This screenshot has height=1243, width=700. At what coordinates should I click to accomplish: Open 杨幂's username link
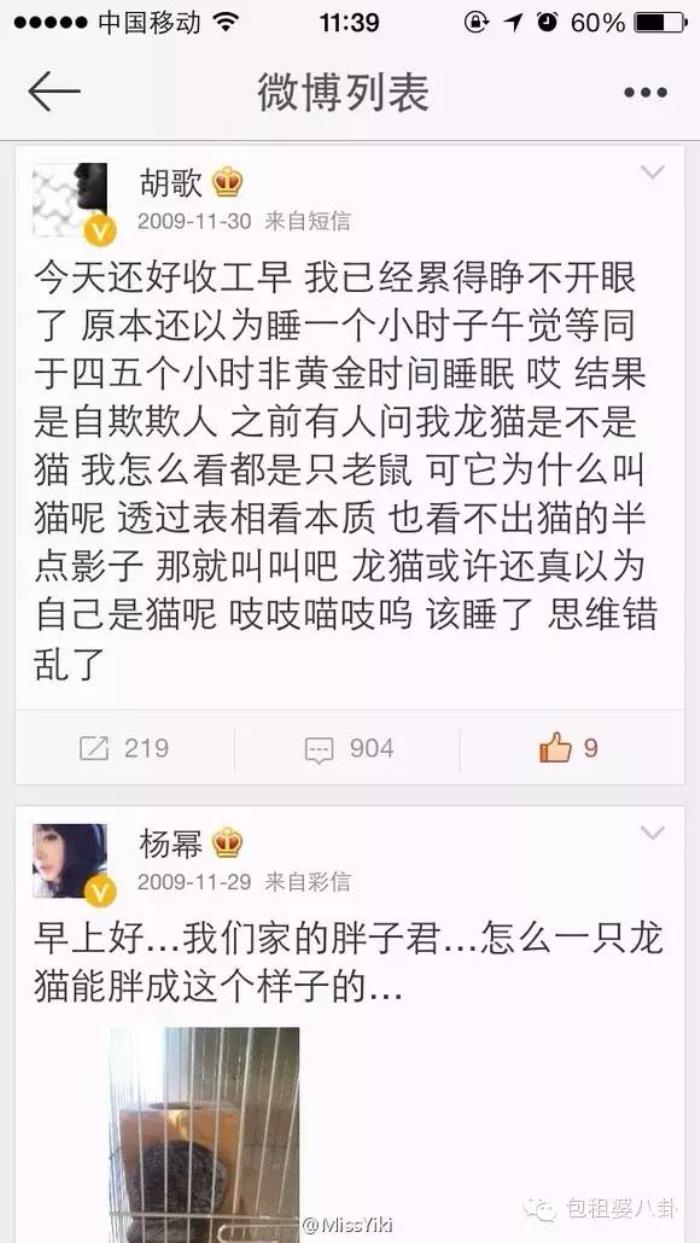(x=170, y=844)
